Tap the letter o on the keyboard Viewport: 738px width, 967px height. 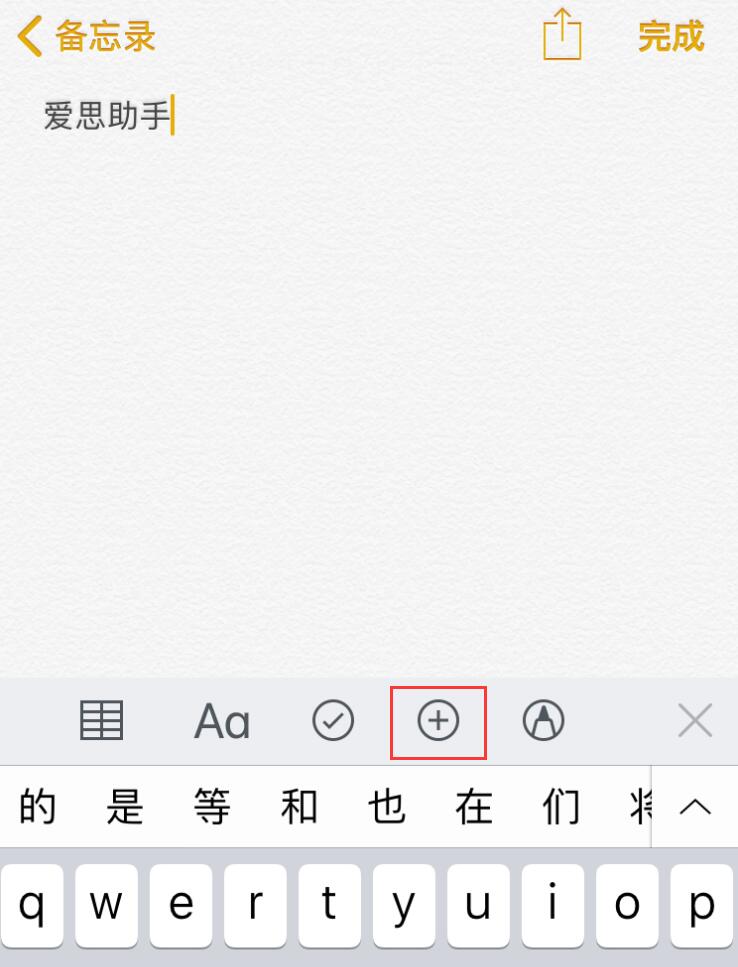627,905
